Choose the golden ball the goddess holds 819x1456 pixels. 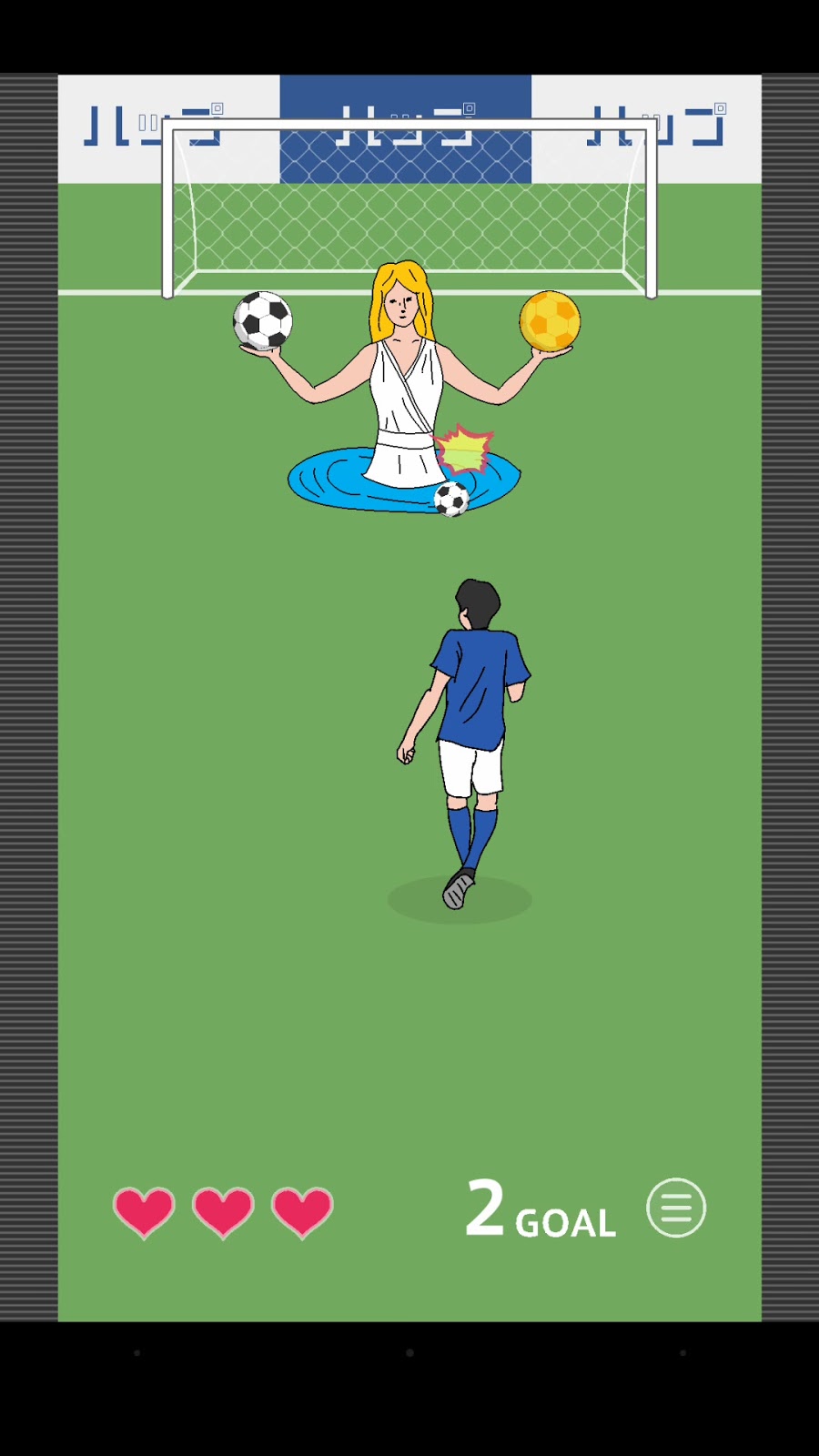(x=550, y=321)
